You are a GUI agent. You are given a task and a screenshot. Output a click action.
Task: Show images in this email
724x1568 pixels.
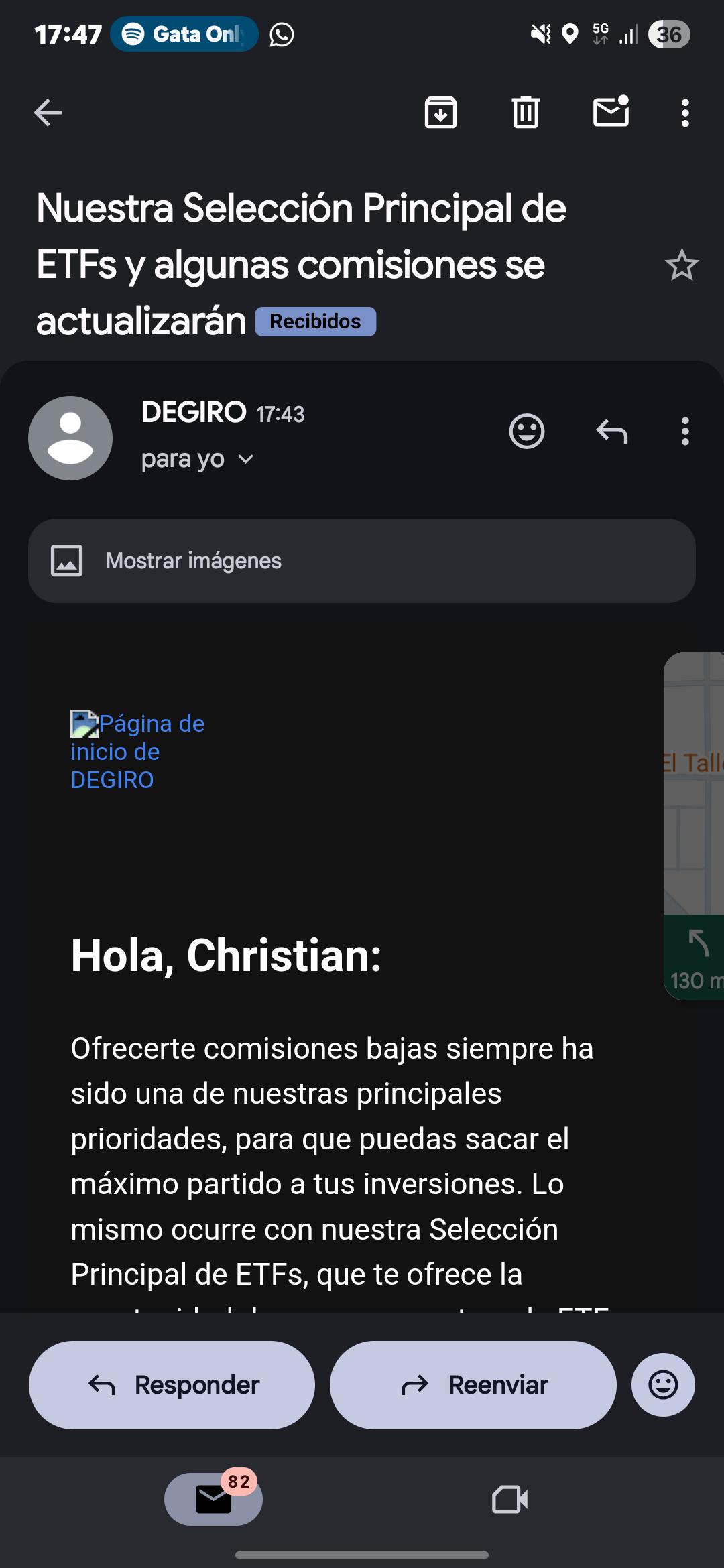[x=362, y=561]
